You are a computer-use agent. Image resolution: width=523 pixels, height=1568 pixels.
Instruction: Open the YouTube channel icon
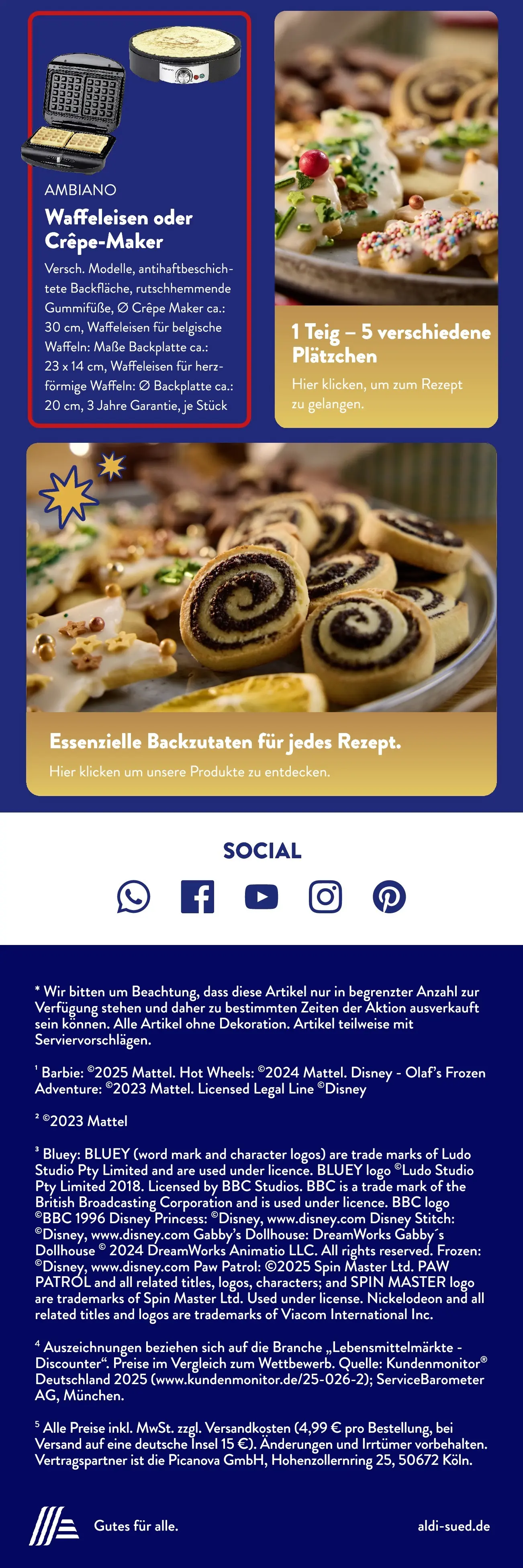click(261, 897)
